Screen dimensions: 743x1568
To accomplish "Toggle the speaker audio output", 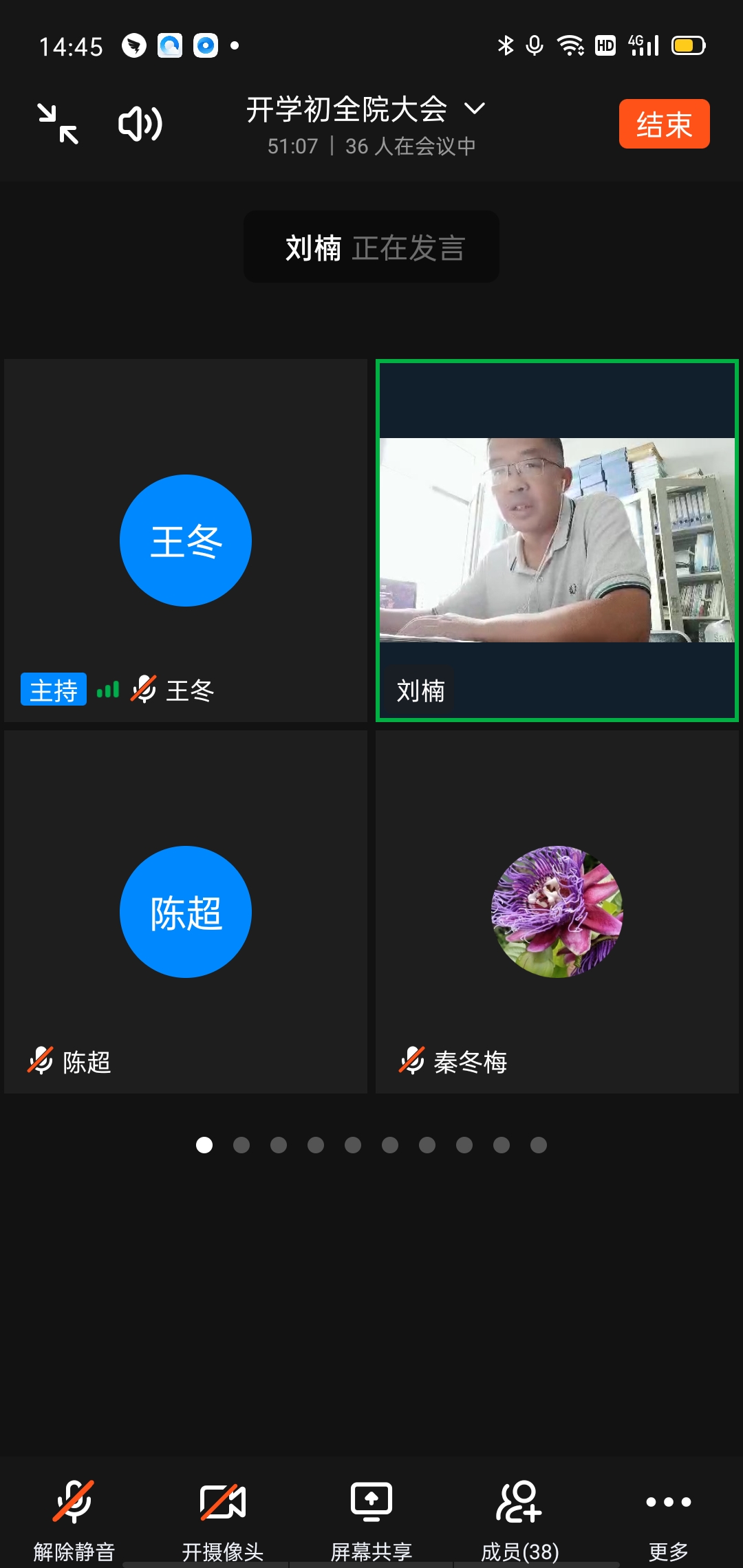I will (140, 124).
